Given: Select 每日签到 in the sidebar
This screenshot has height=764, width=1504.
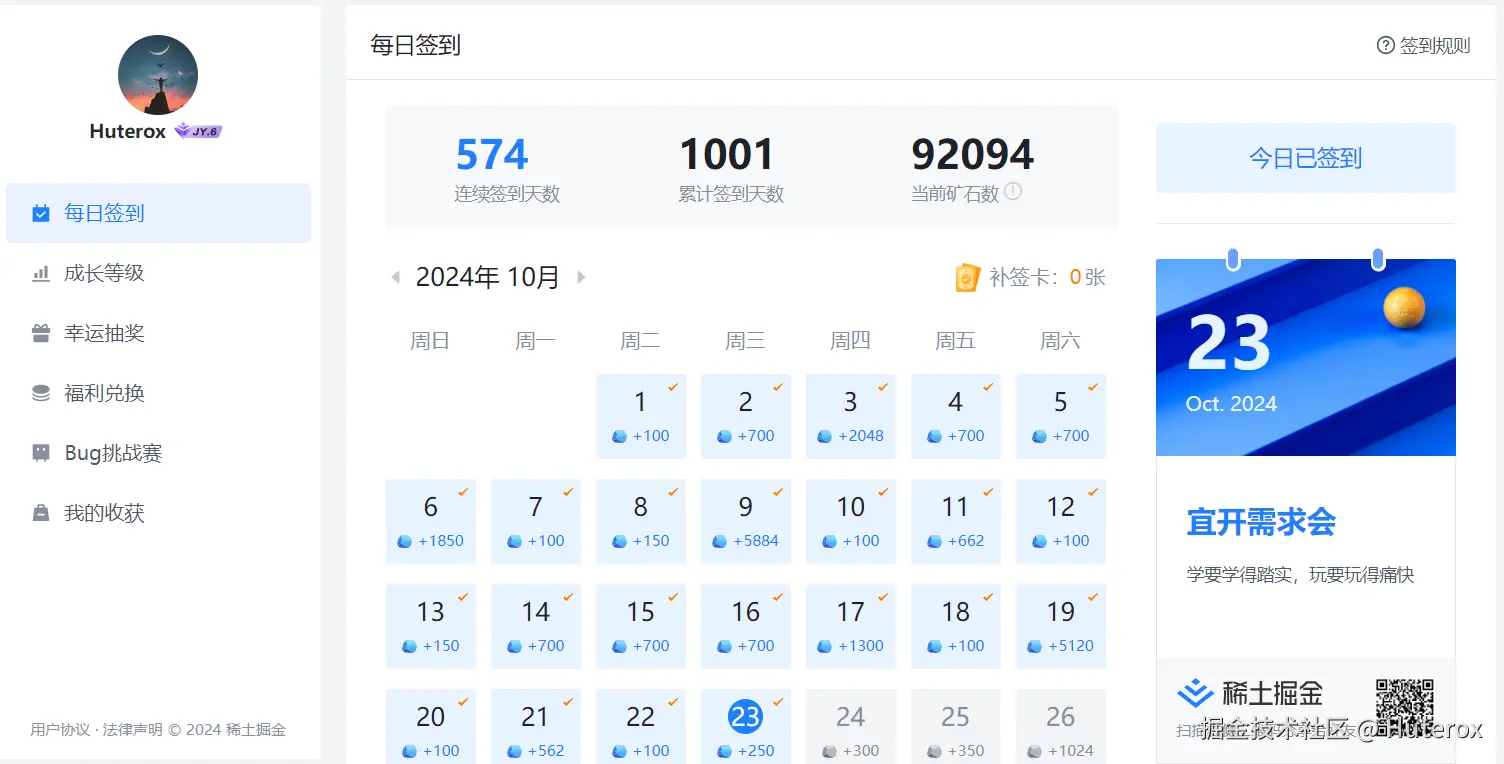Looking at the screenshot, I should click(x=104, y=213).
